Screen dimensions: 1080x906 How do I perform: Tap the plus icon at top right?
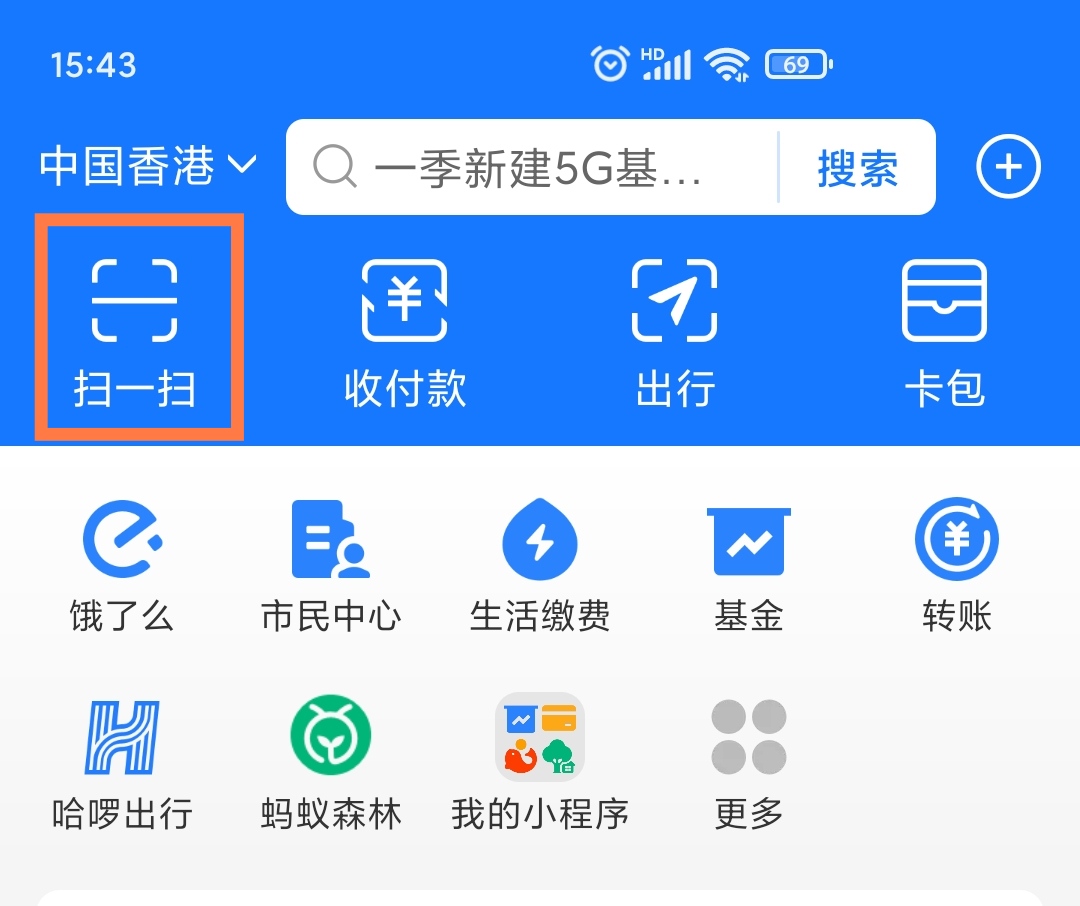click(x=1008, y=167)
